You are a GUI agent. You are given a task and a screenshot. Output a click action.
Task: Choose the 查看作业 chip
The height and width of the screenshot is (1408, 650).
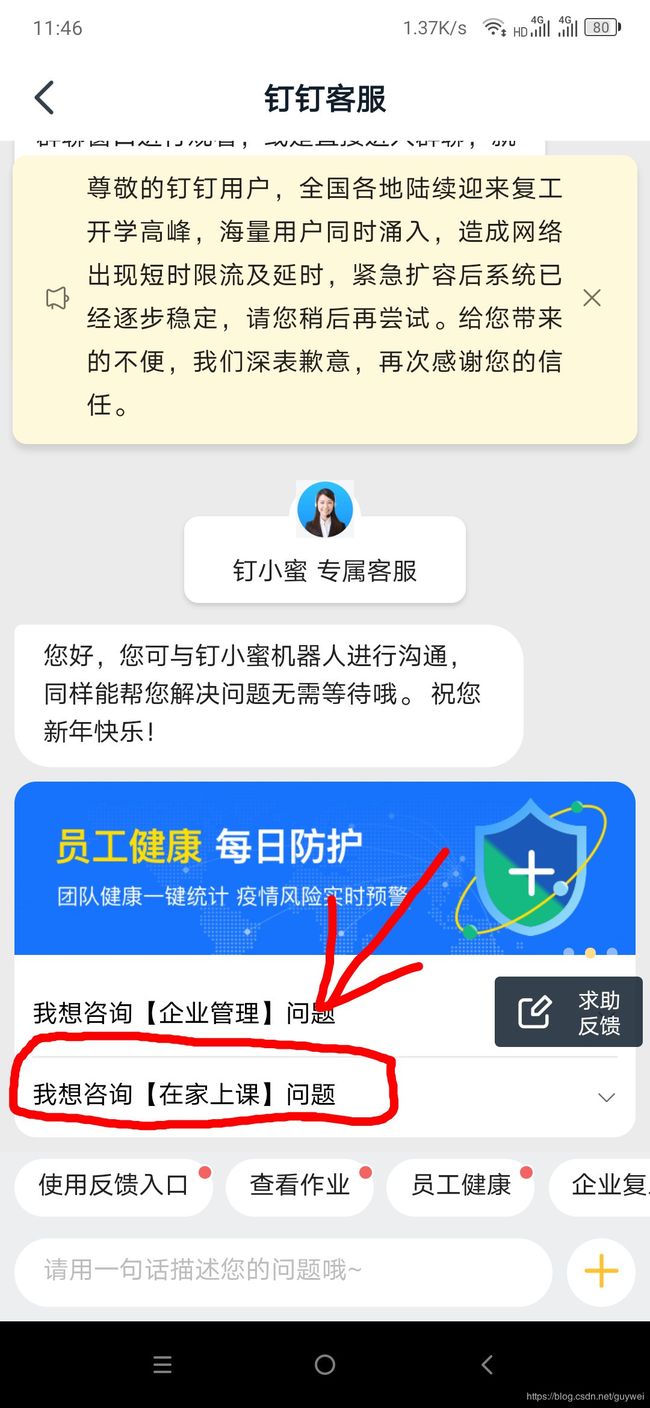coord(299,1186)
